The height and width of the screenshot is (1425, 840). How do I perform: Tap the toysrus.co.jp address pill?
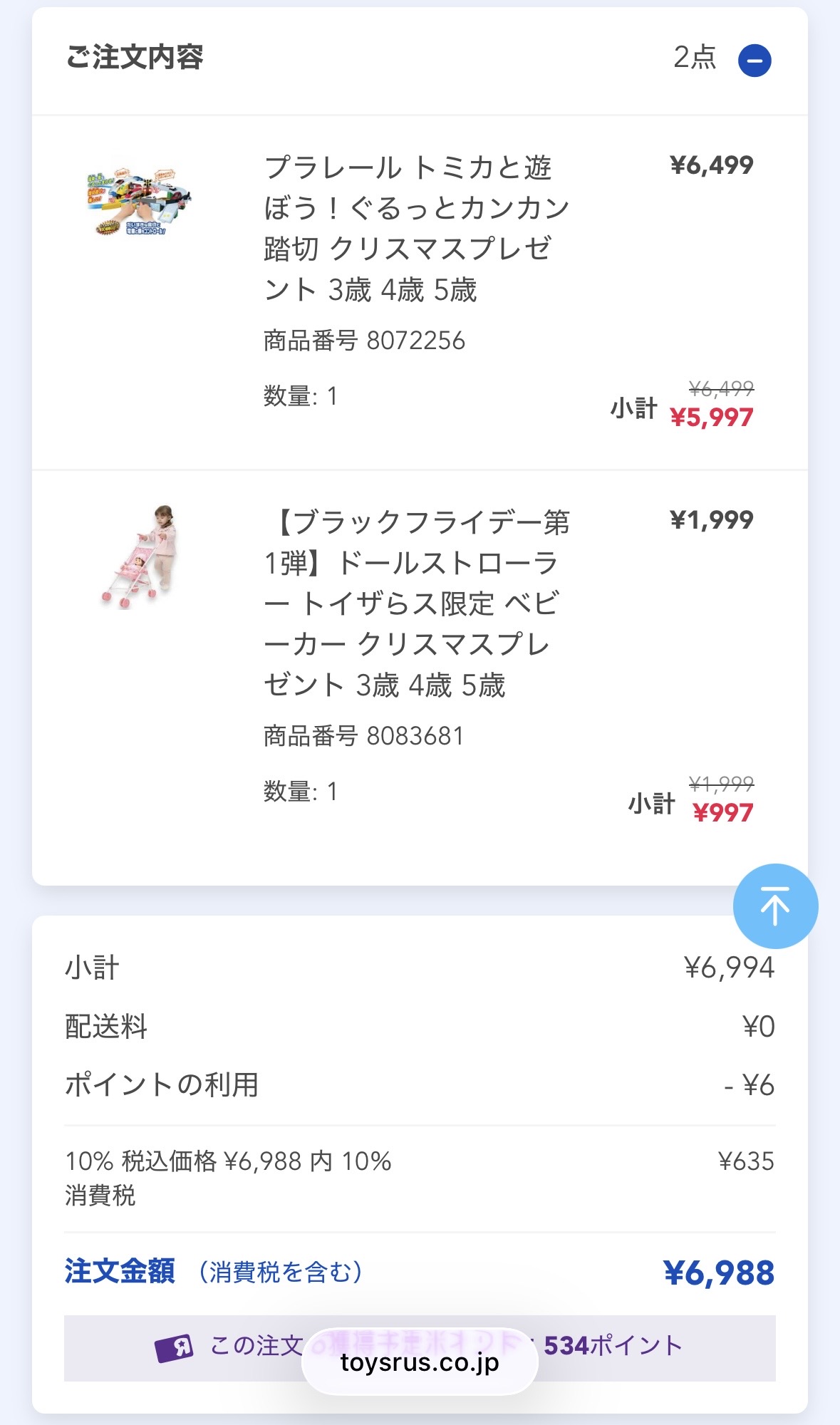pos(420,1362)
